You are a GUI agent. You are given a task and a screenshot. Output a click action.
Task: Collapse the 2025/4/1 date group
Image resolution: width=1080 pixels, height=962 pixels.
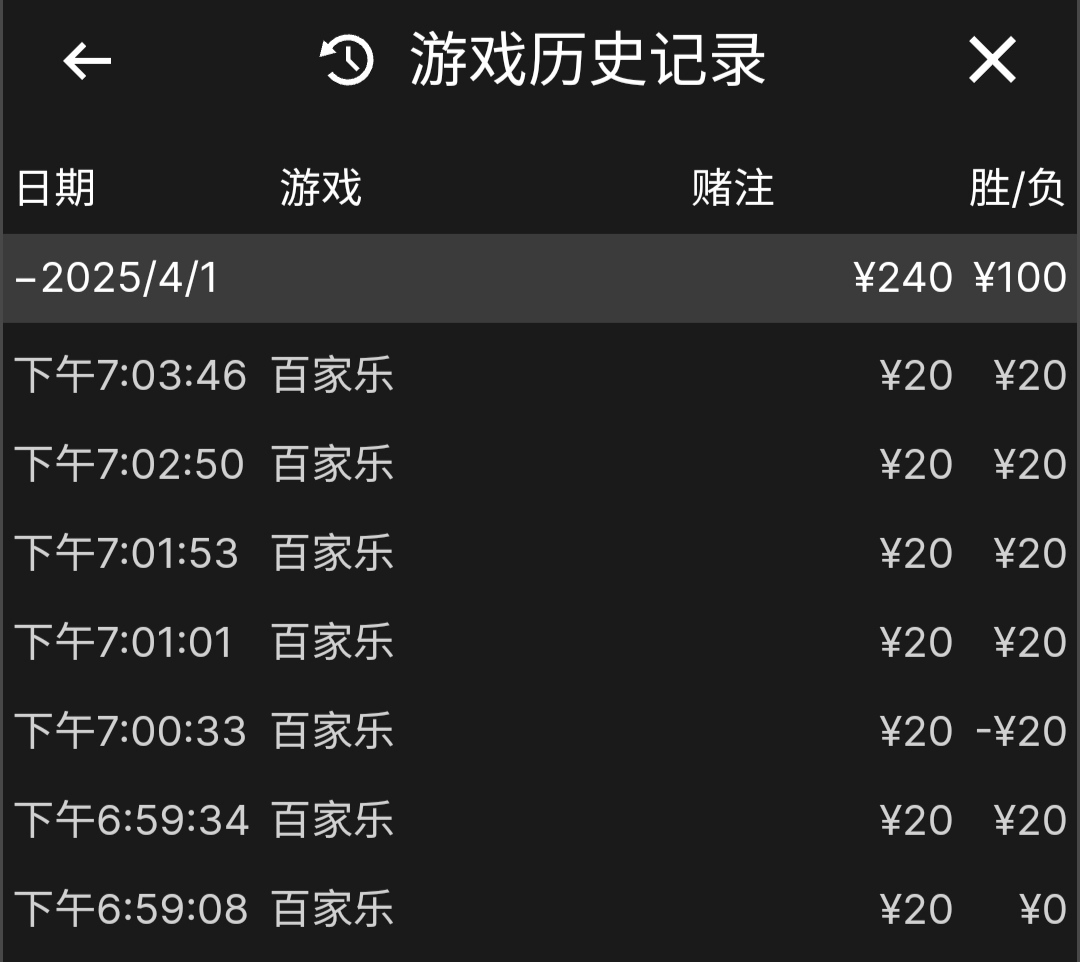click(117, 278)
